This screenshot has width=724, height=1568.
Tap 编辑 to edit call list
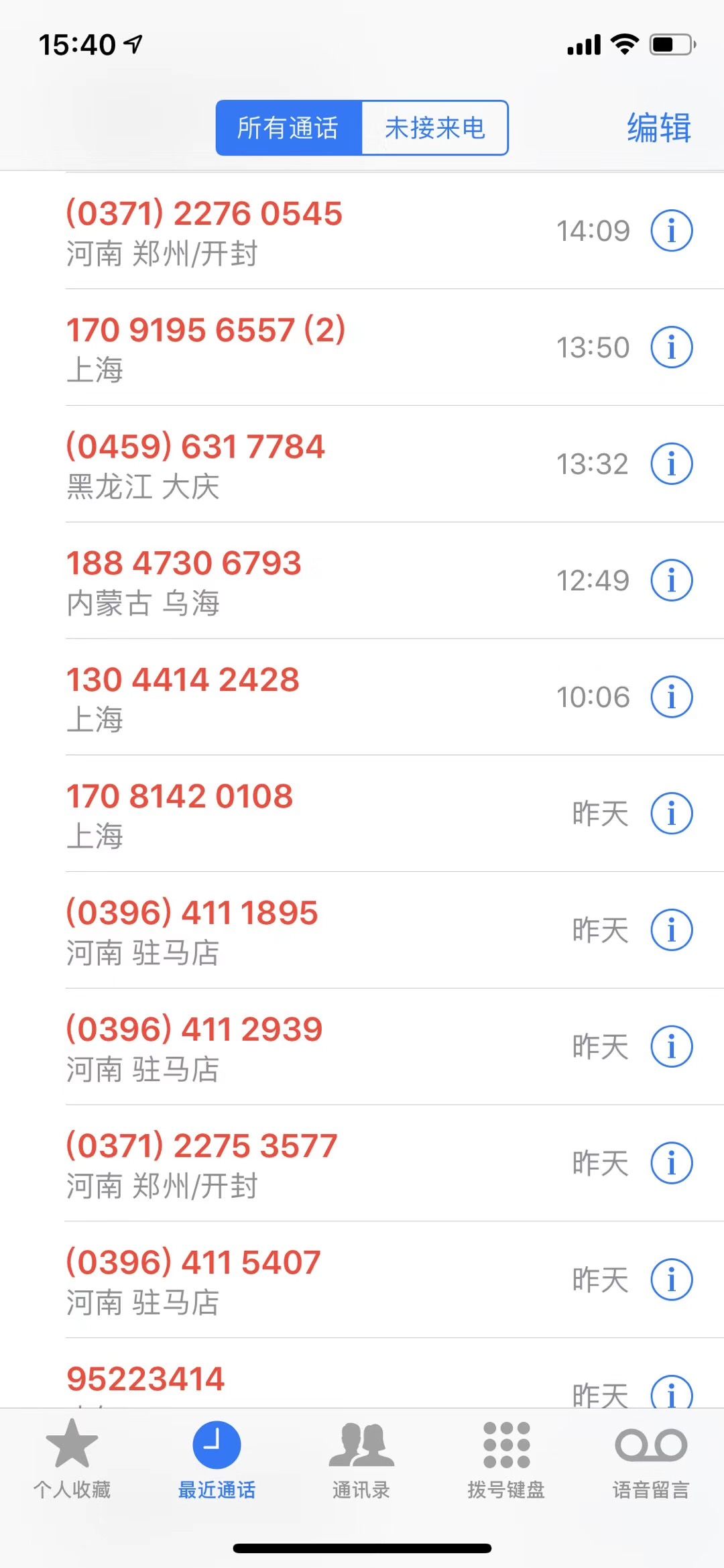pyautogui.click(x=658, y=128)
